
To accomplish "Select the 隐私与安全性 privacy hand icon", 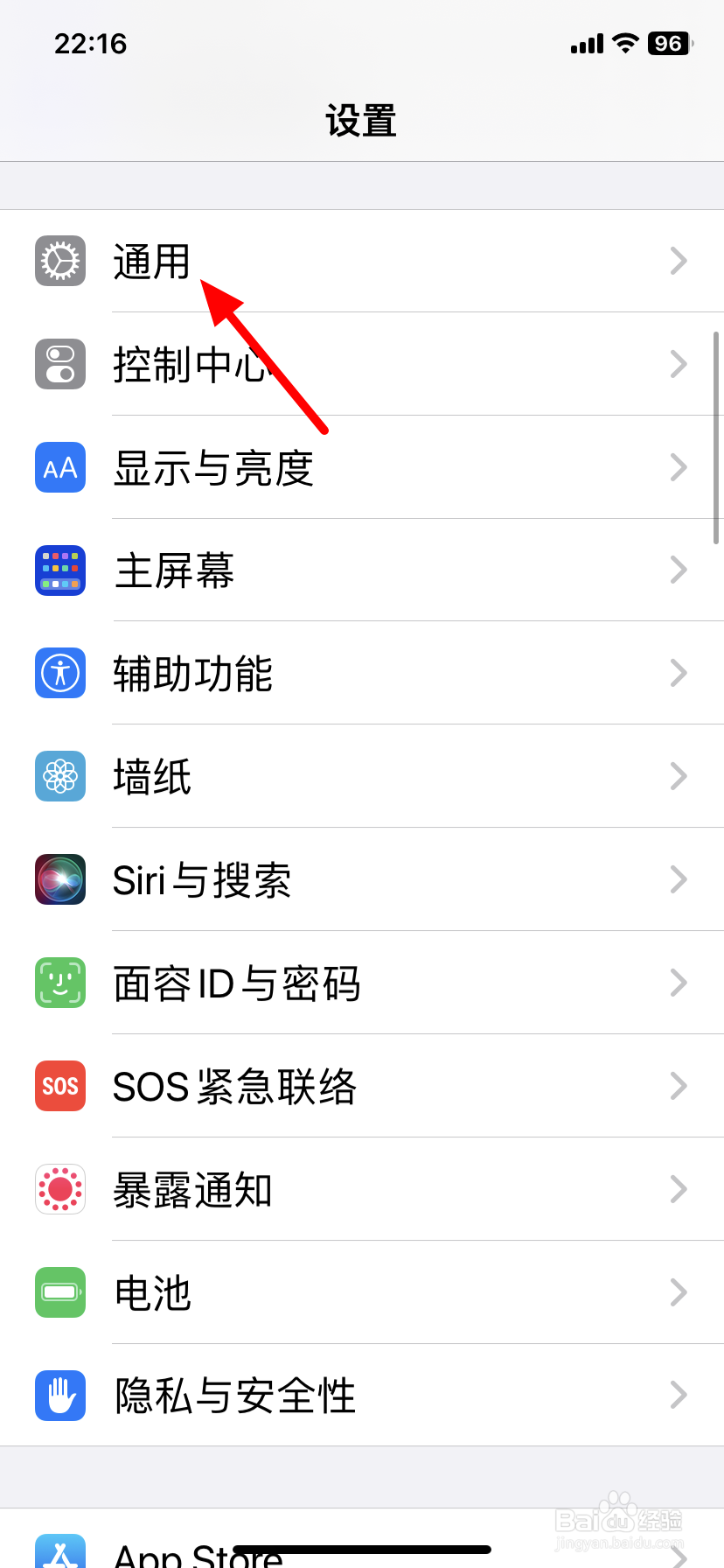I will (x=59, y=1396).
